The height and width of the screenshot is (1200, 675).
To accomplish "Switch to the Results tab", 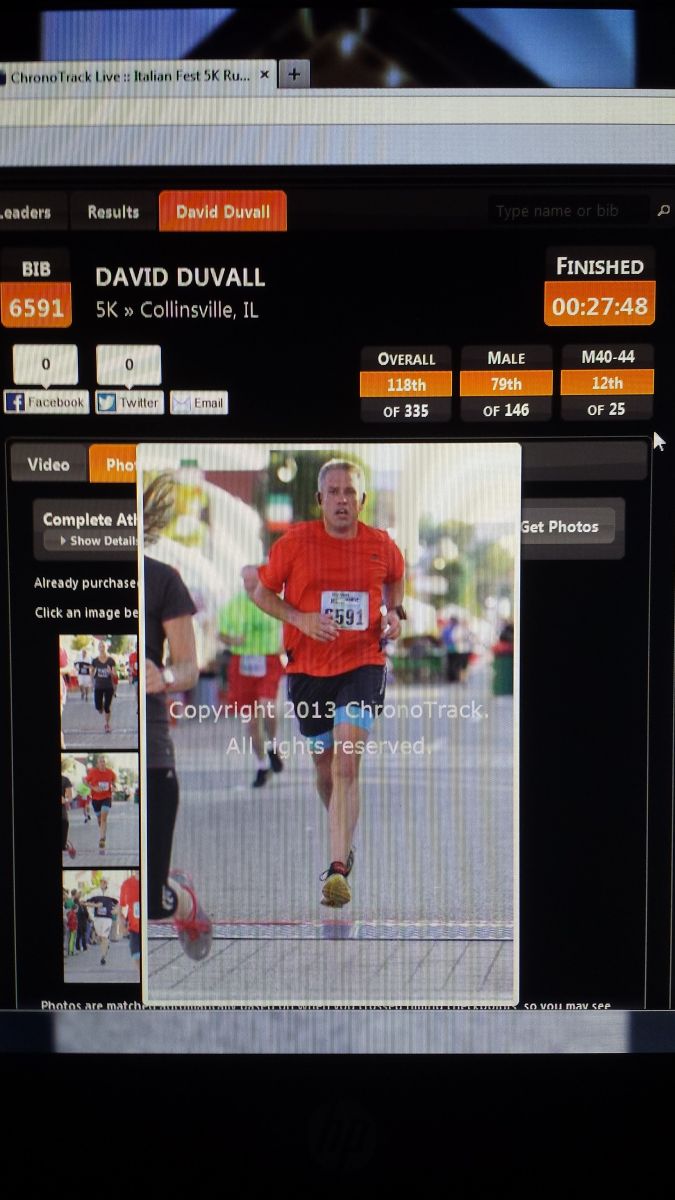I will click(113, 212).
